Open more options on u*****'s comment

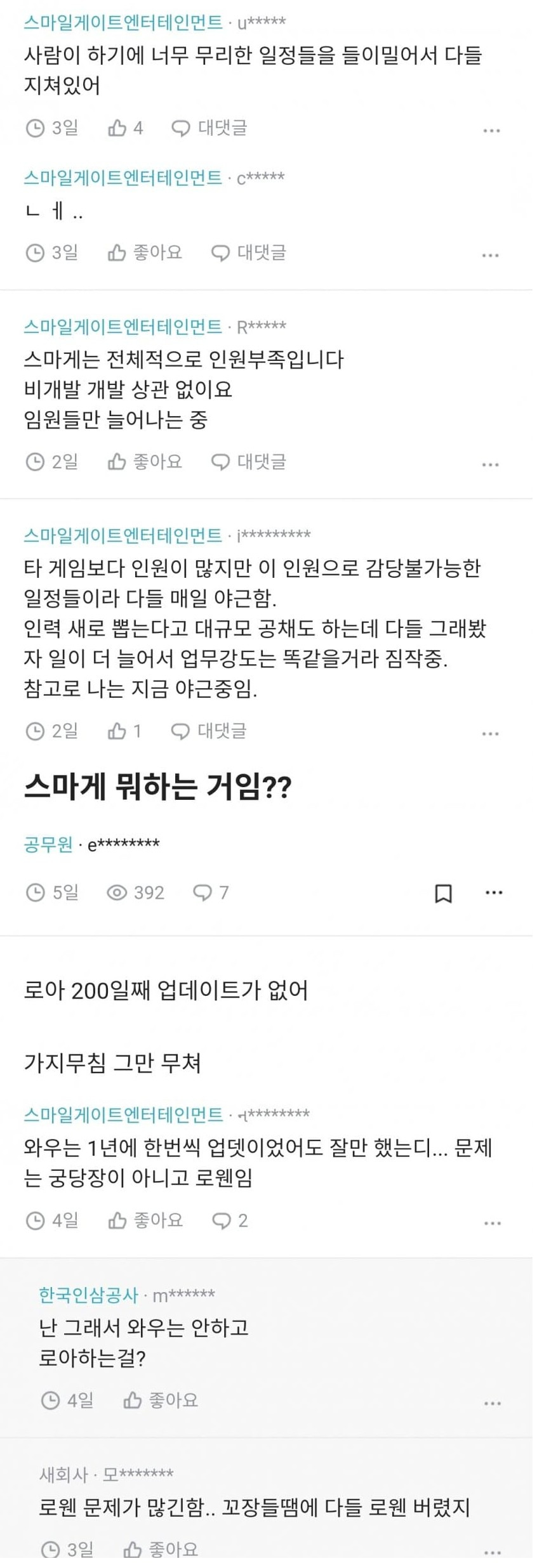coord(491,130)
